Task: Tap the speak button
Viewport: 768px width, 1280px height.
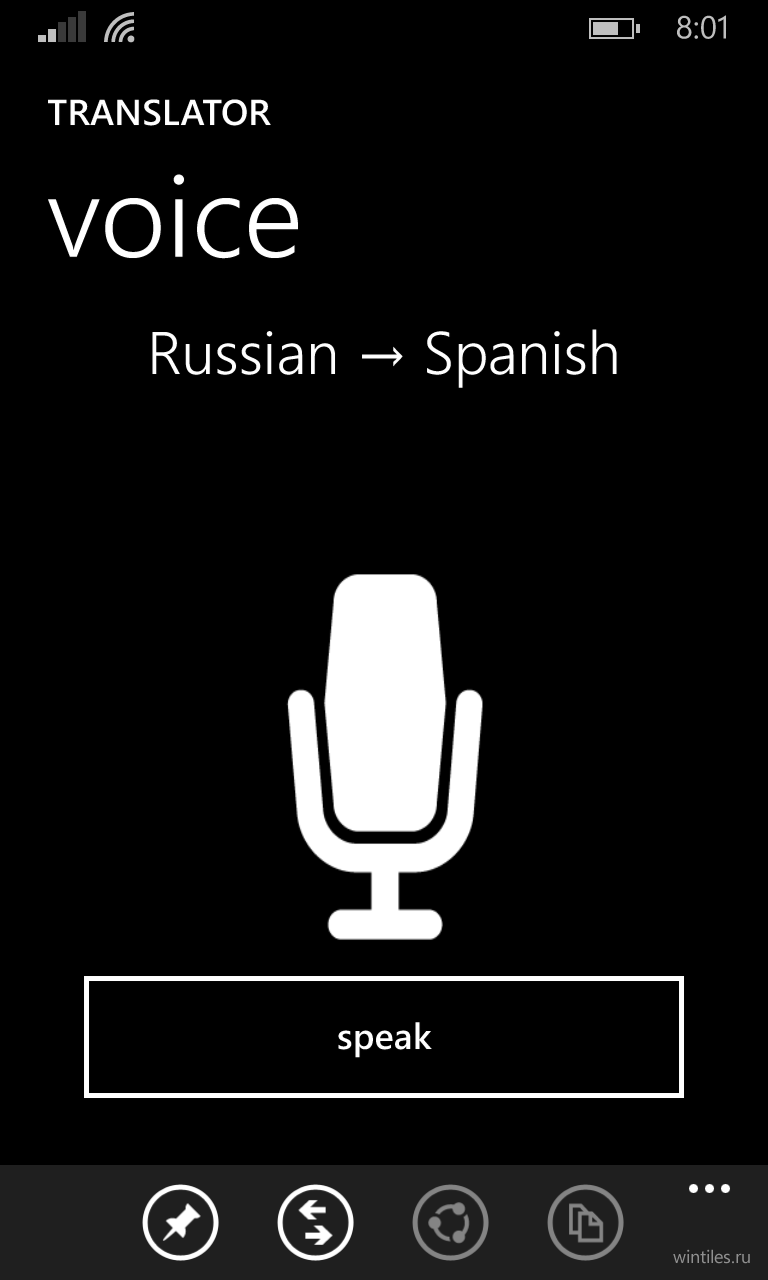Action: [x=384, y=1037]
